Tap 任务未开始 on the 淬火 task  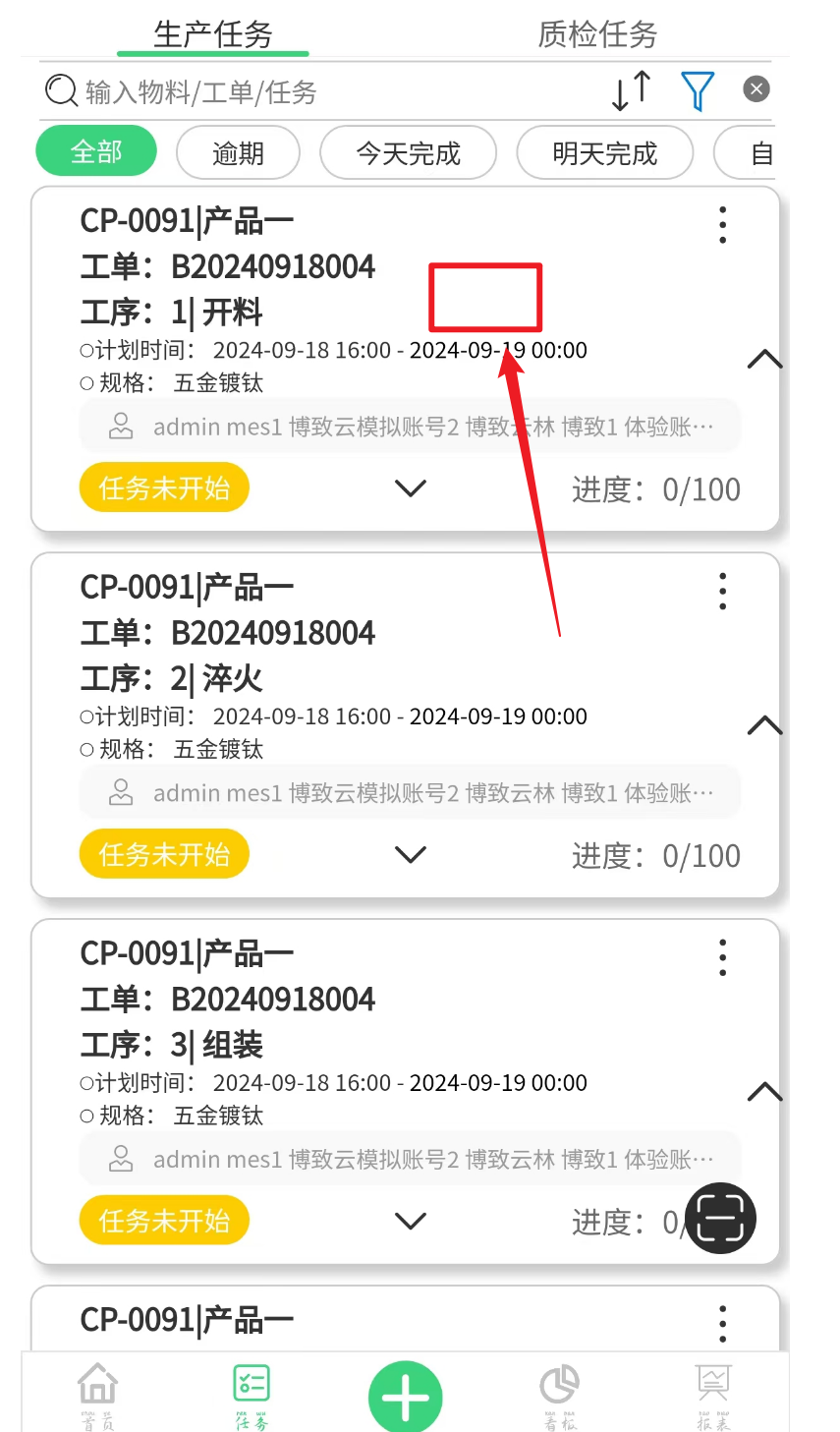pos(164,854)
